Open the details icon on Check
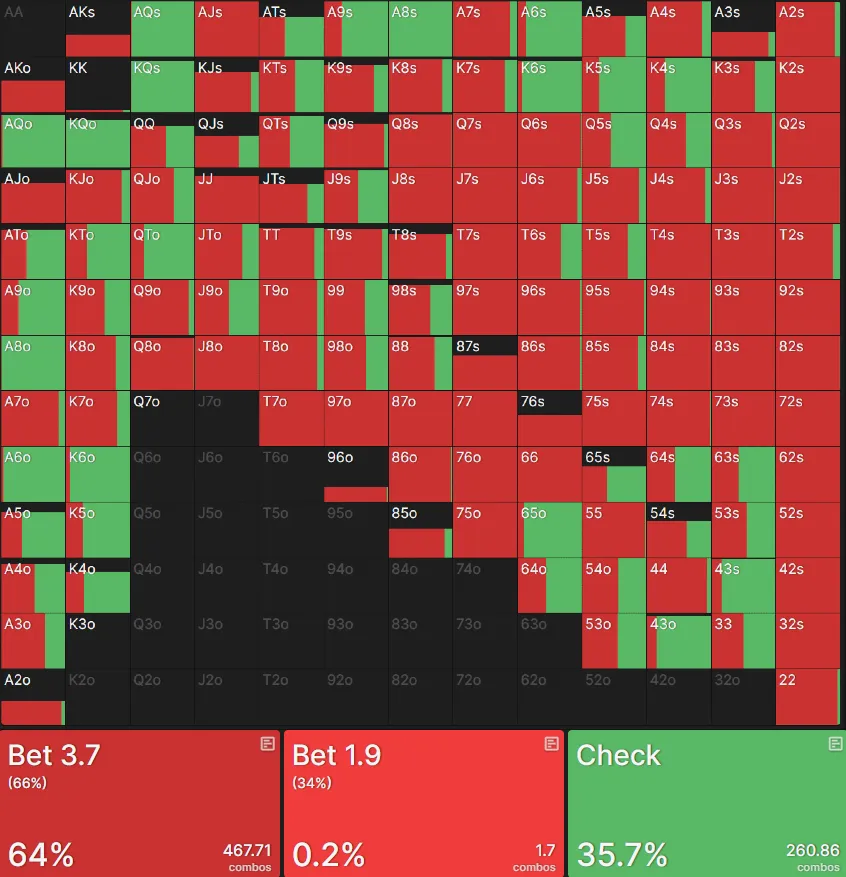The height and width of the screenshot is (877, 846). (x=835, y=743)
